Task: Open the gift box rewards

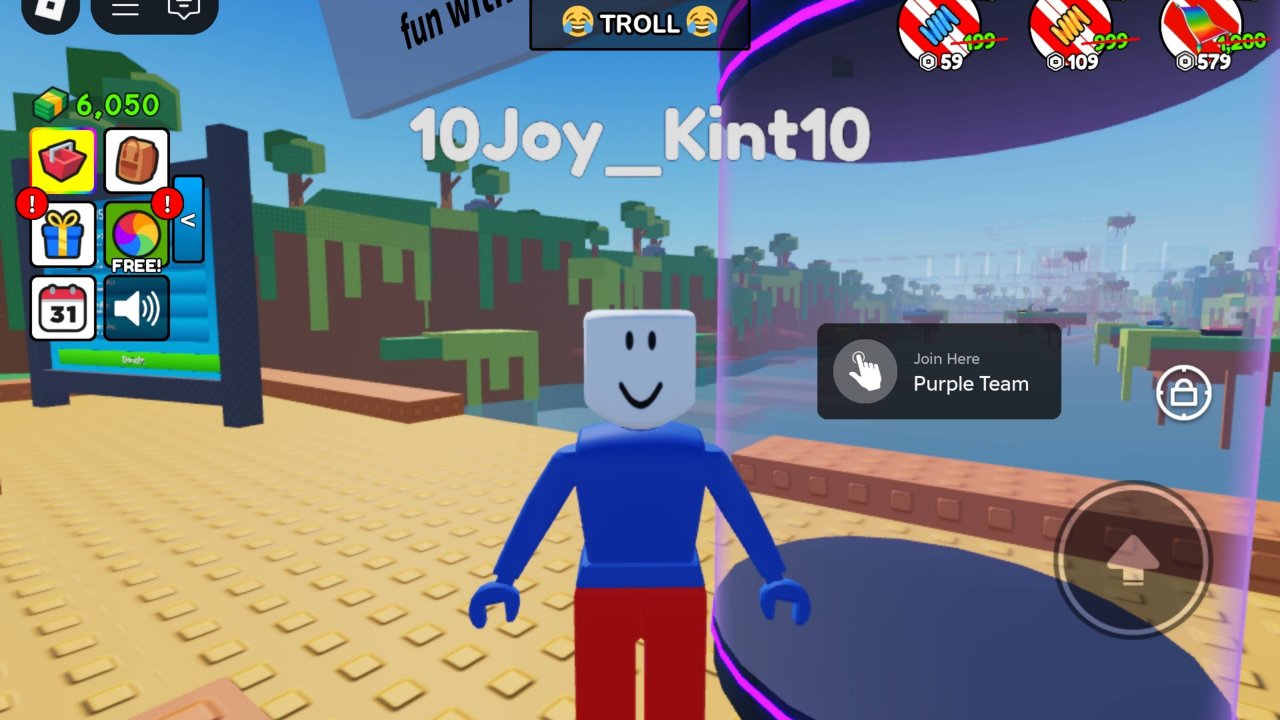Action: pyautogui.click(x=63, y=235)
